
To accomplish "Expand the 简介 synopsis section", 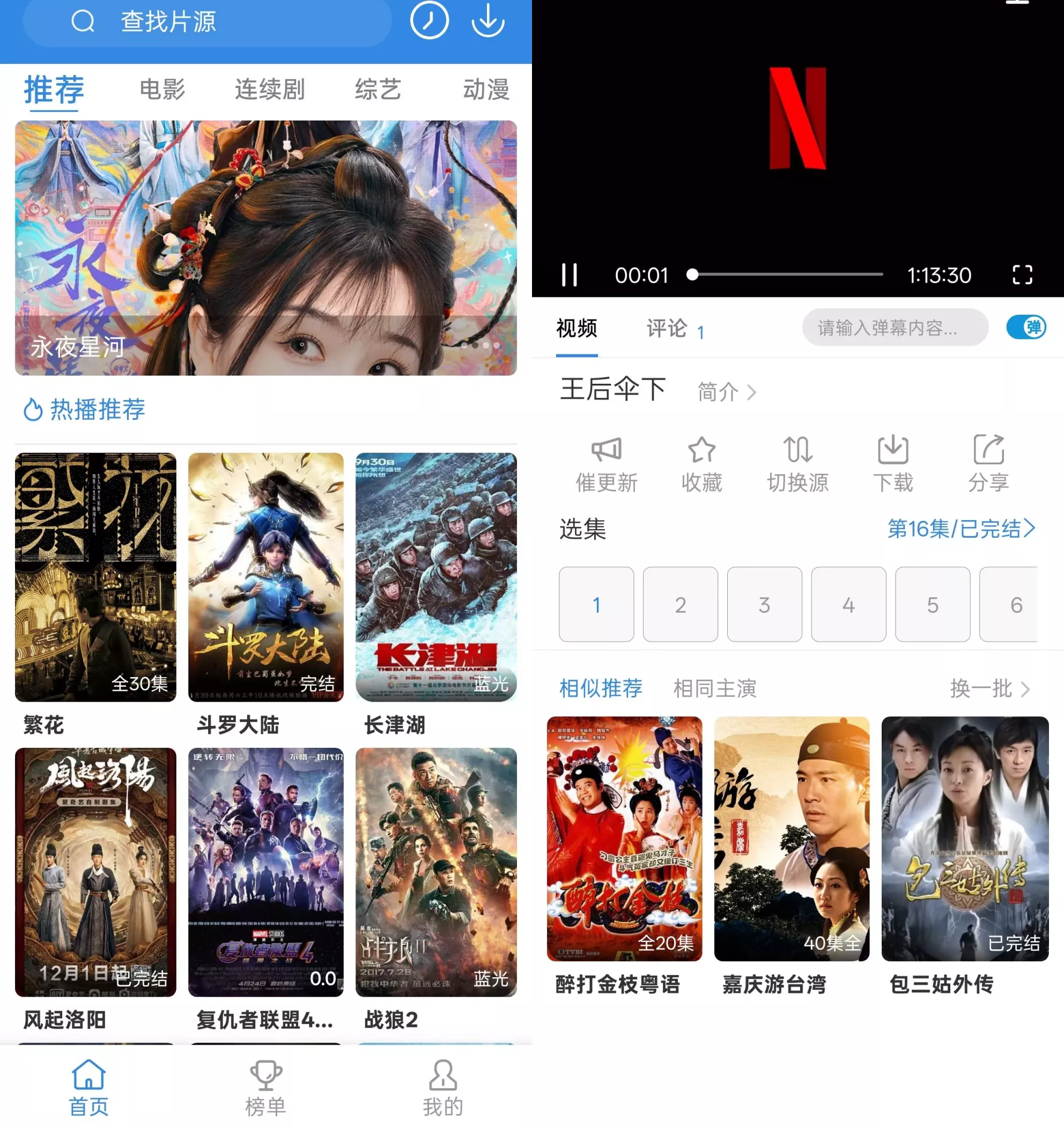I will (726, 392).
